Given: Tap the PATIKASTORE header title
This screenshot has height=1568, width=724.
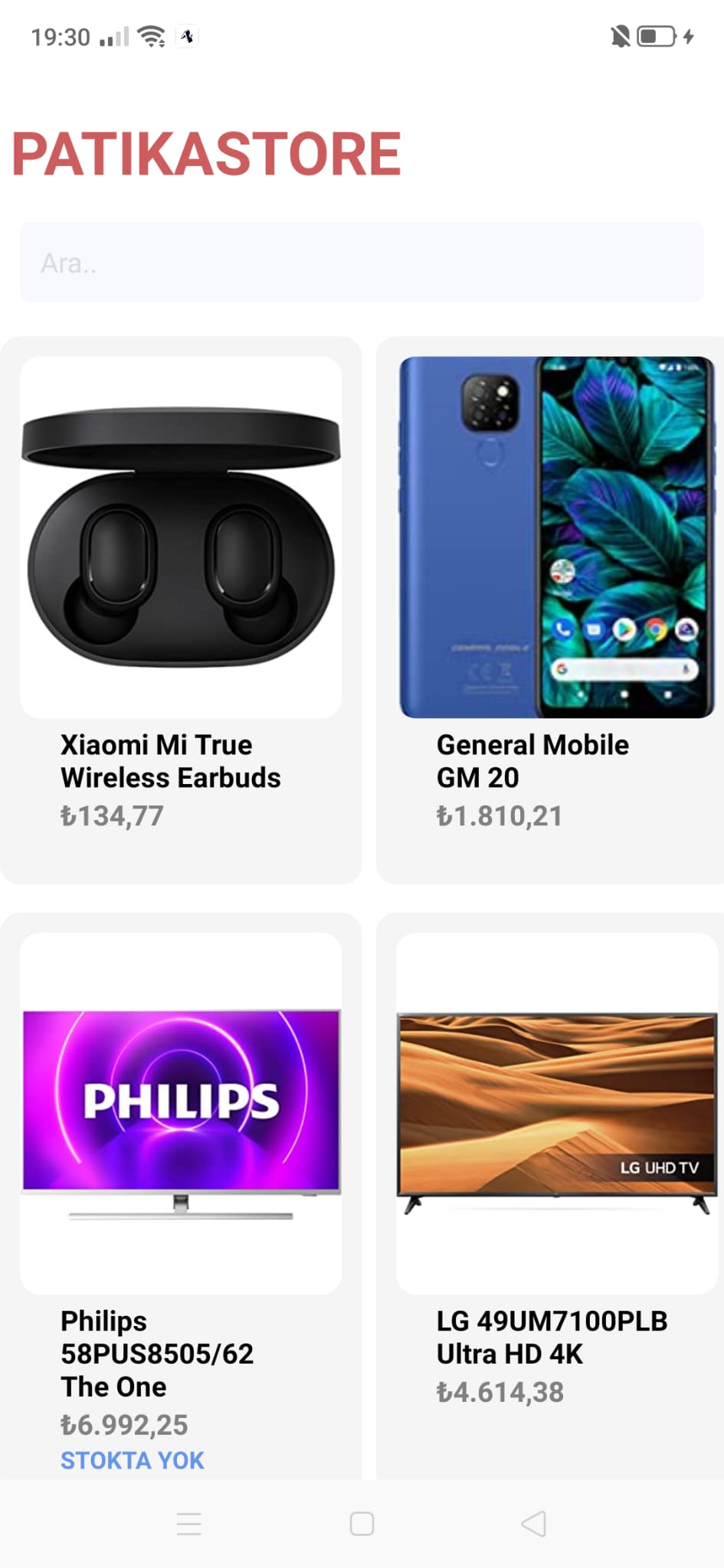Looking at the screenshot, I should point(207,153).
